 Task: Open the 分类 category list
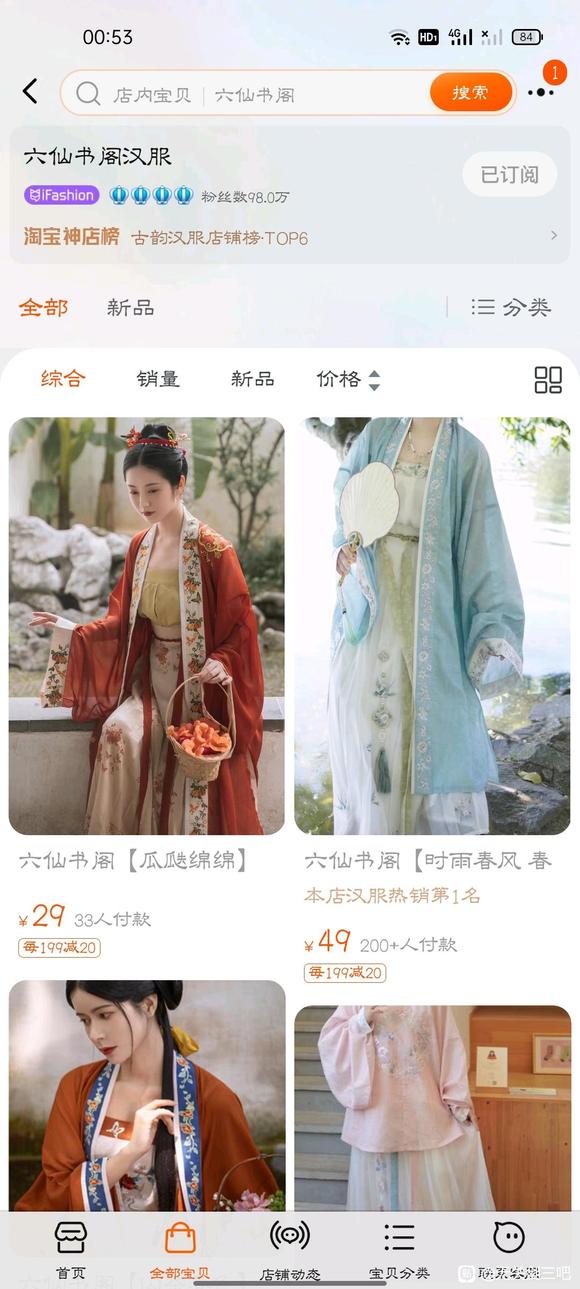tap(511, 307)
